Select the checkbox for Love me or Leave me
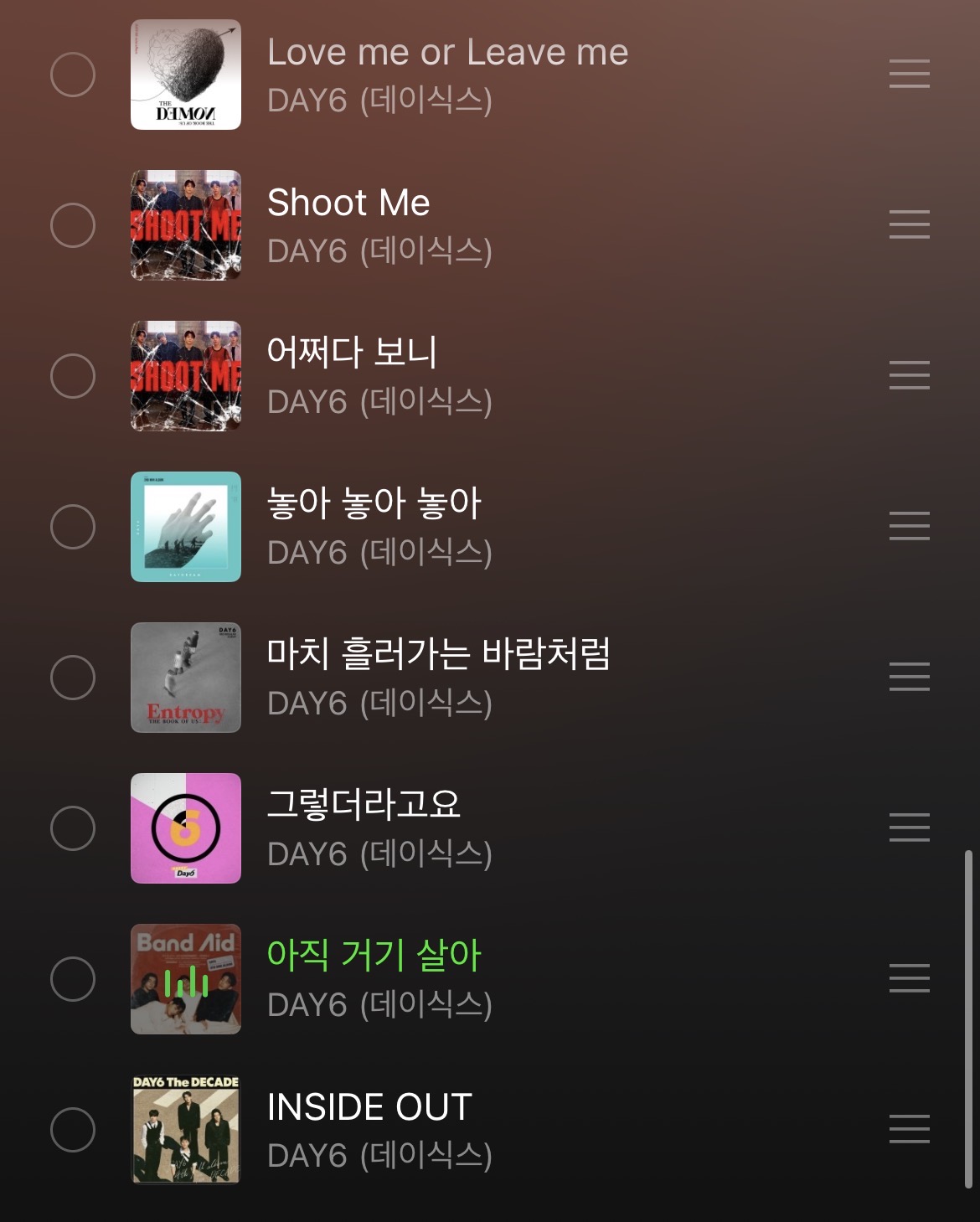Image resolution: width=980 pixels, height=1222 pixels. click(x=73, y=75)
